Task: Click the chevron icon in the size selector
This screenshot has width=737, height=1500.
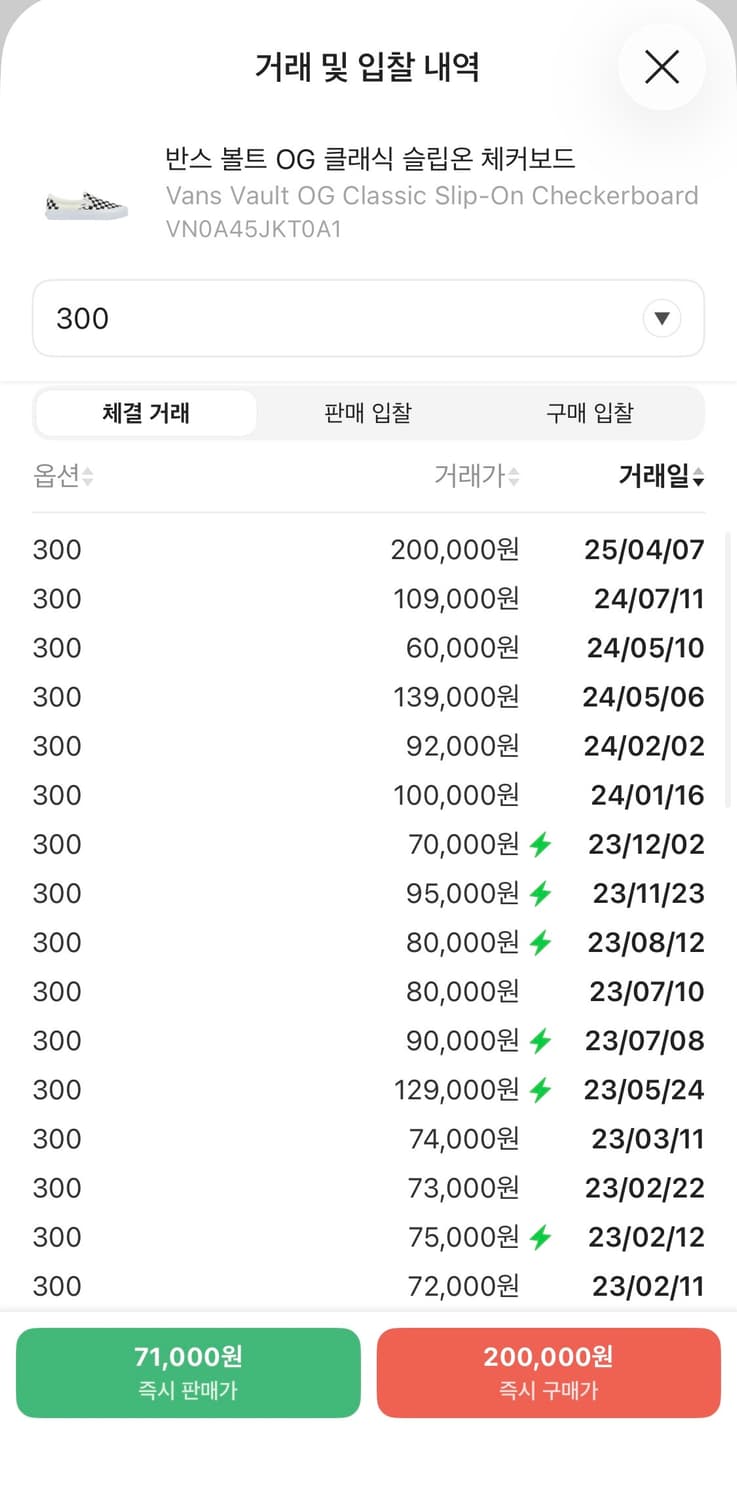Action: point(662,318)
